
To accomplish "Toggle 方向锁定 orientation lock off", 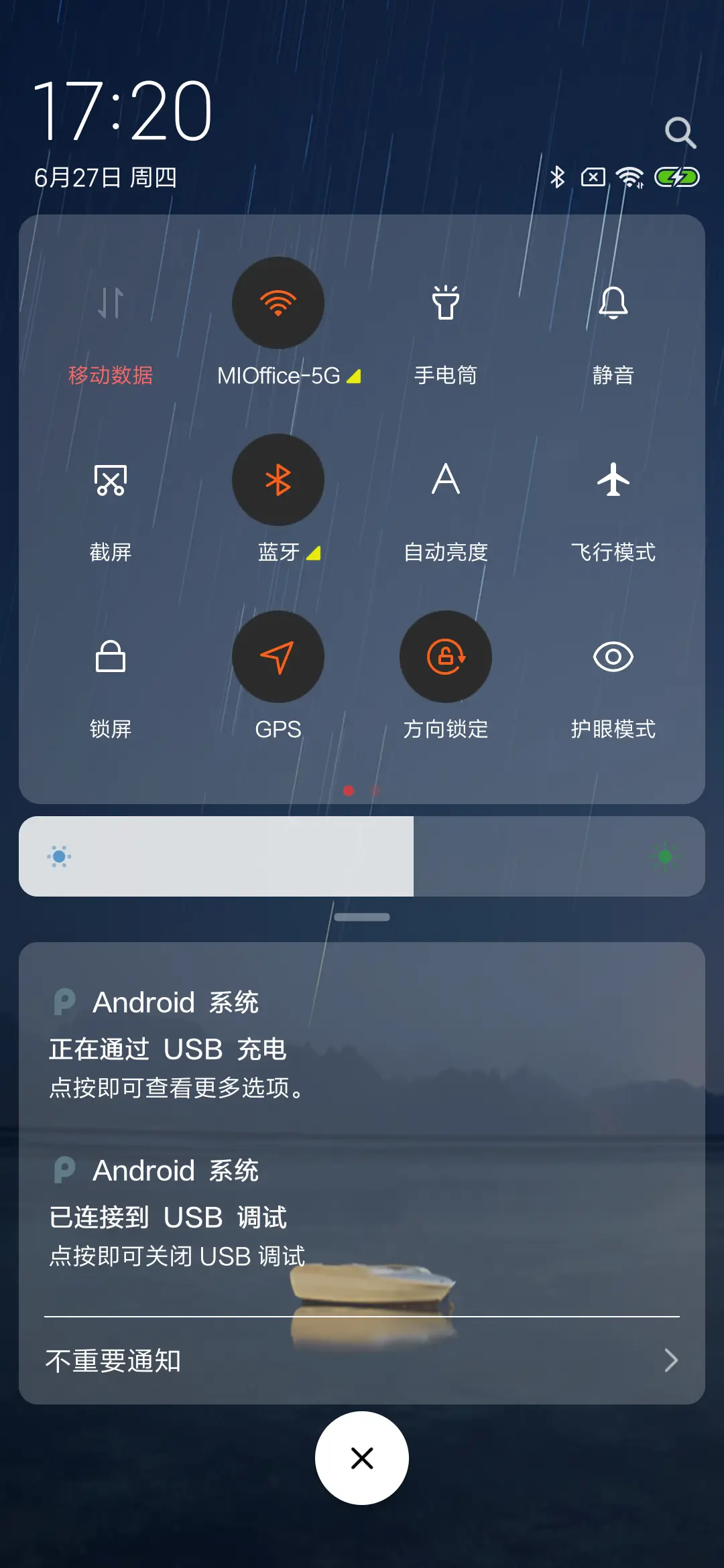I will point(445,657).
